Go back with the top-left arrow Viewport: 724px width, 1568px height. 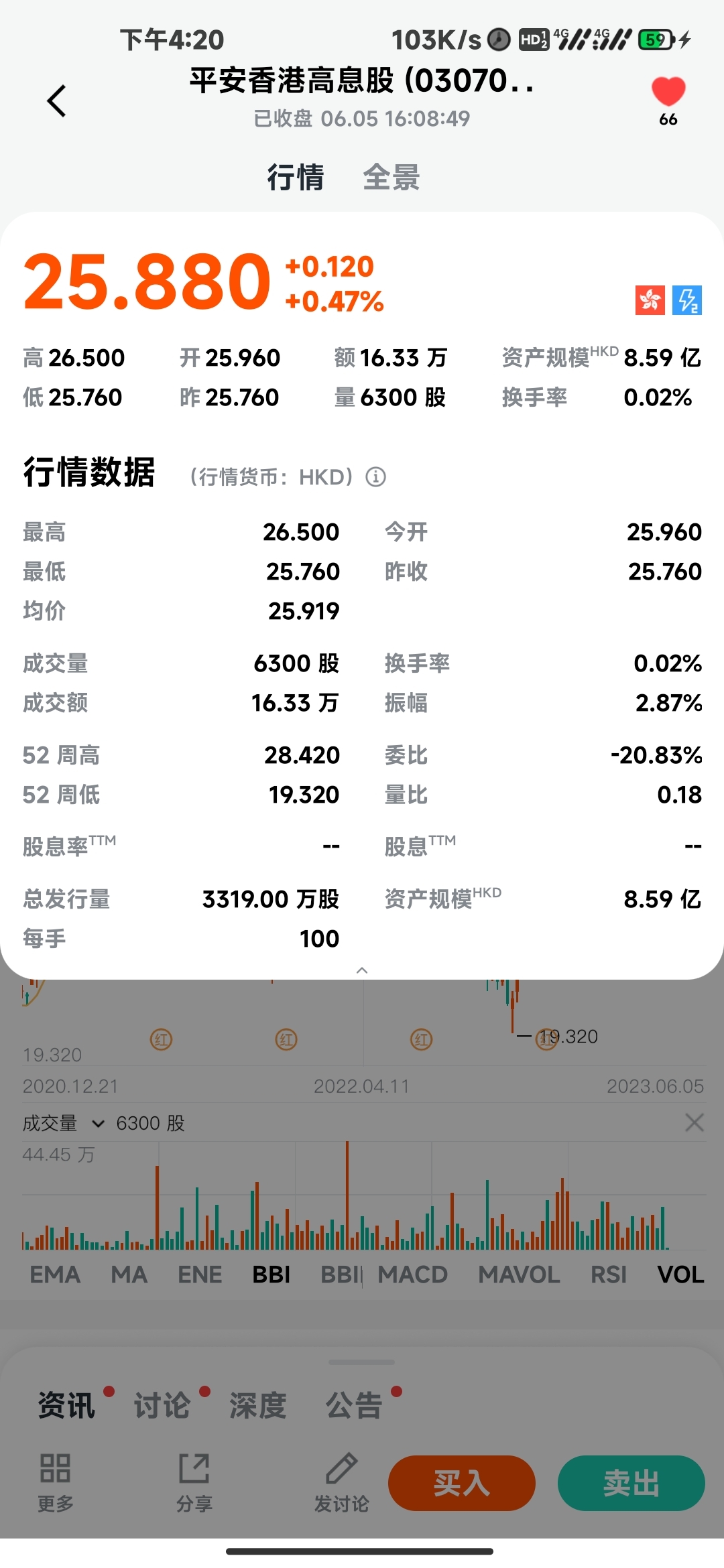[x=57, y=101]
